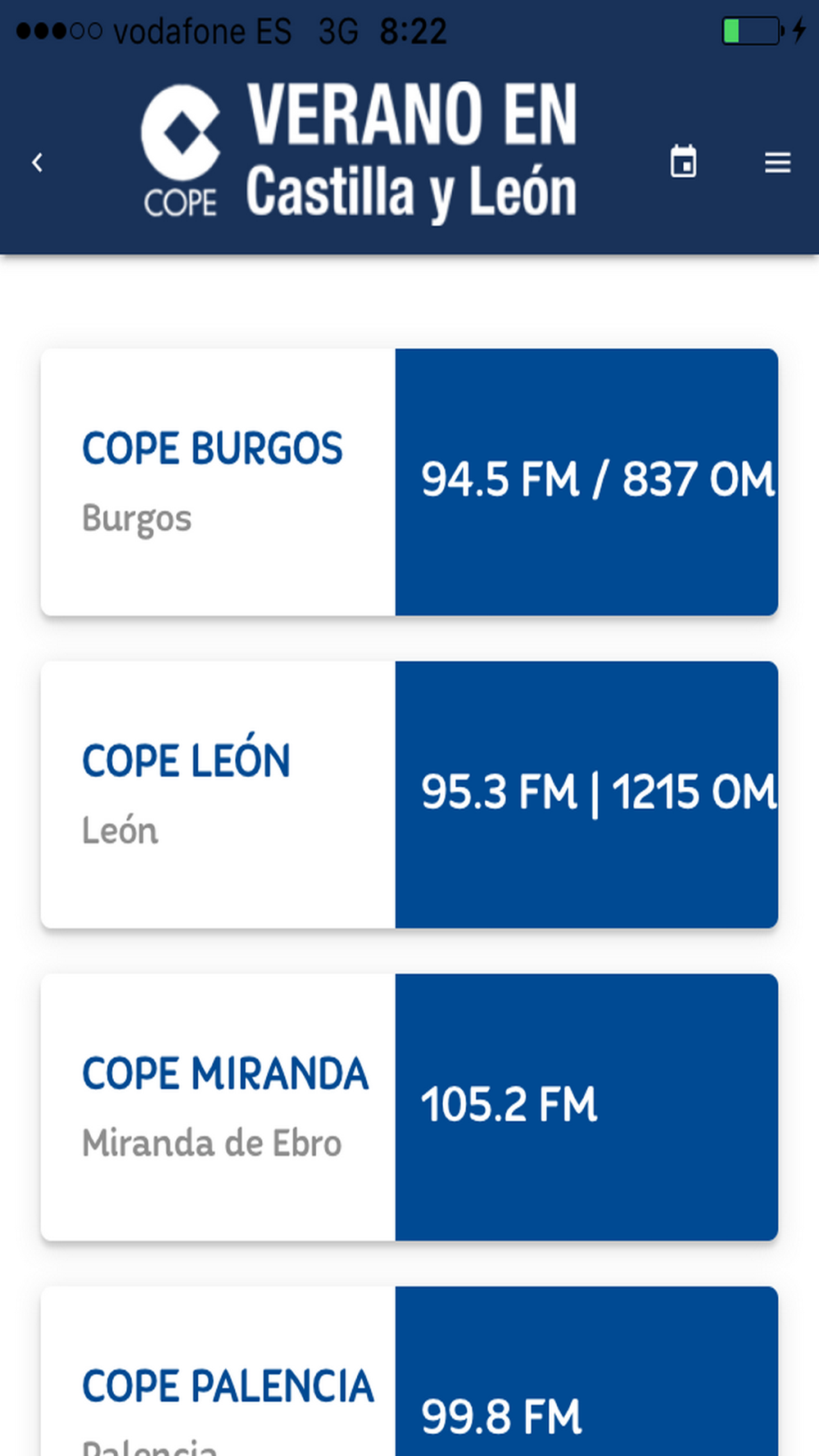Viewport: 819px width, 1456px height.
Task: Open the calendar icon in header
Action: 683,161
